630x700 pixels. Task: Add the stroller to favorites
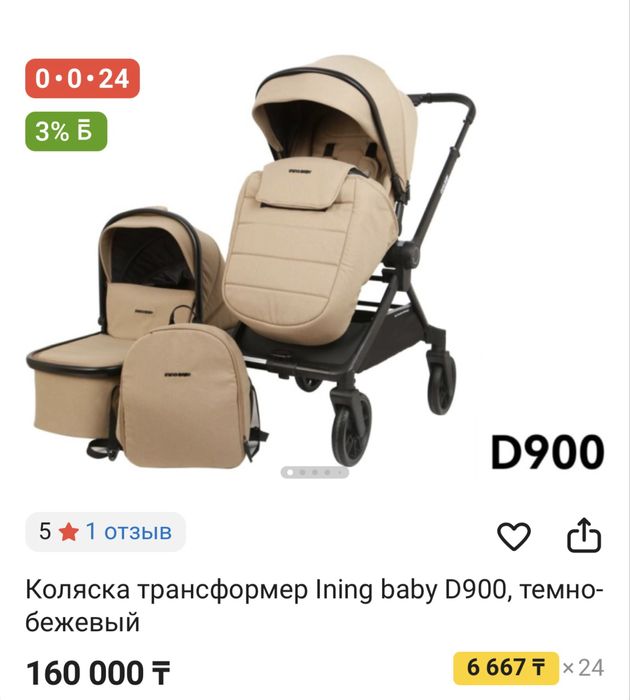513,537
